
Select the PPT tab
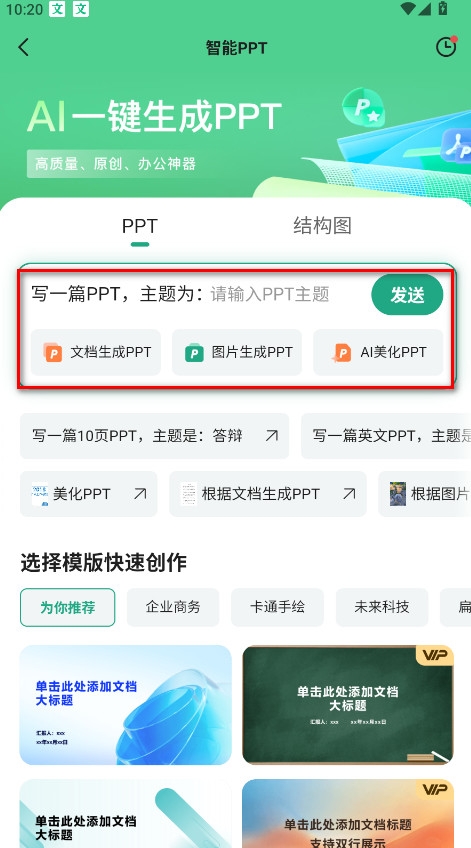coord(140,226)
